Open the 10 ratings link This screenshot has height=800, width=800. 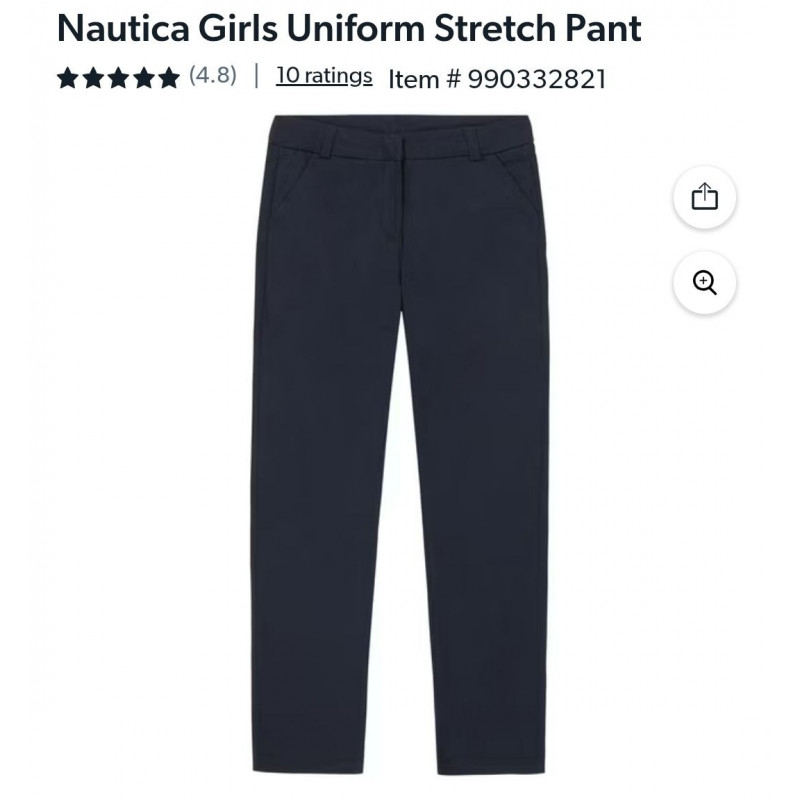point(324,76)
